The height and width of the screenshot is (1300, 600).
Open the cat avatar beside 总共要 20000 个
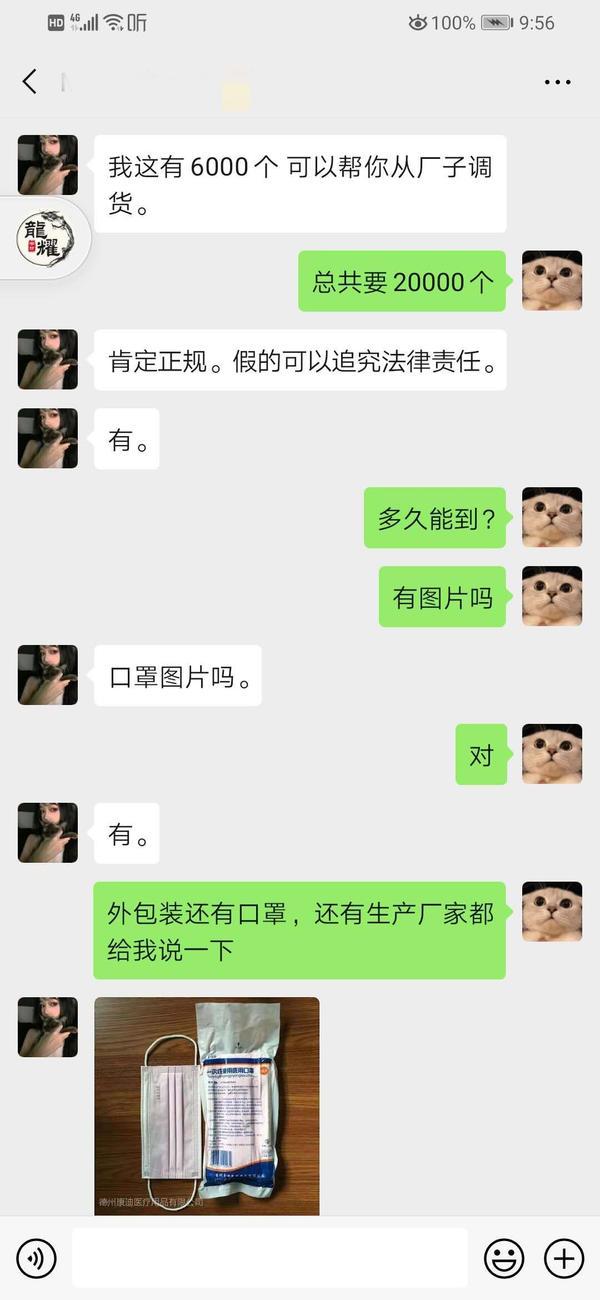pos(552,281)
